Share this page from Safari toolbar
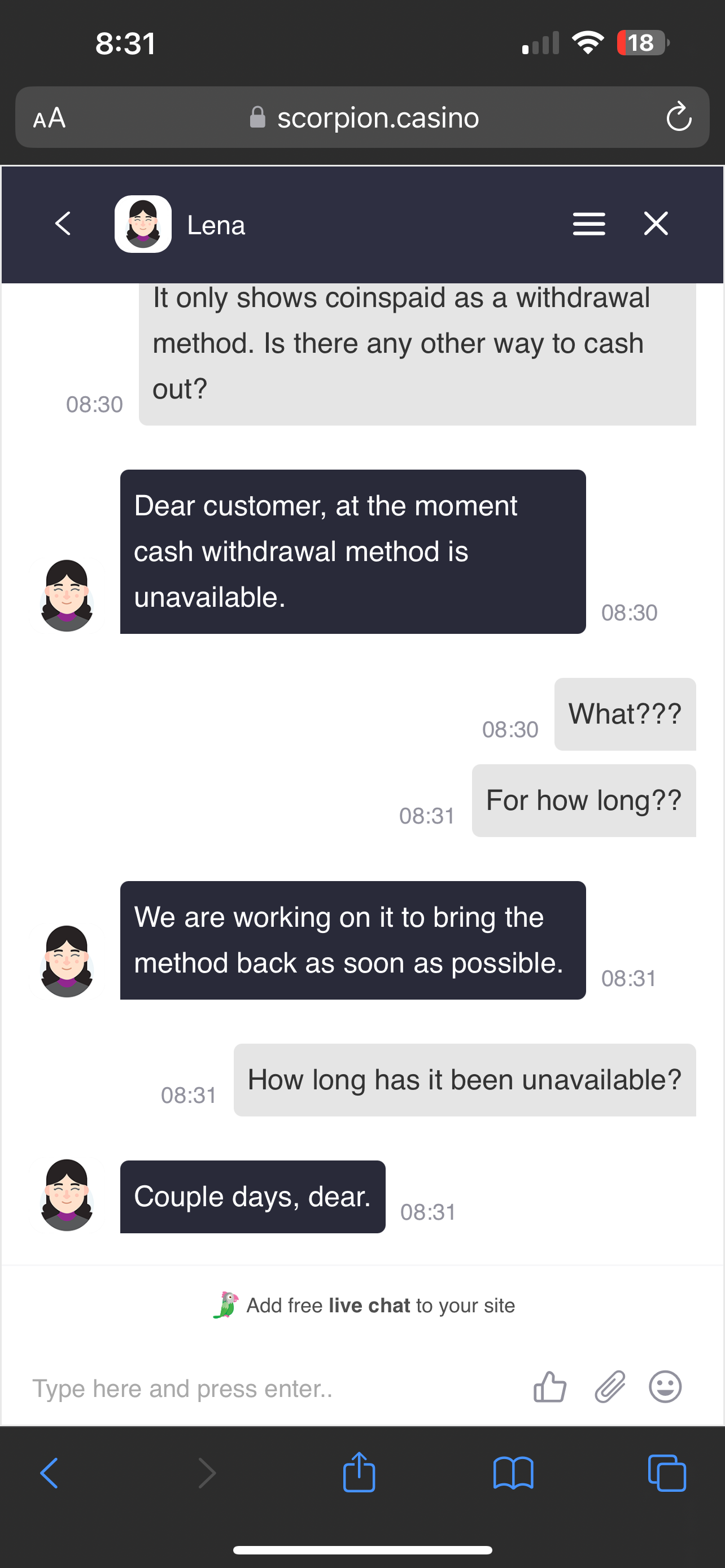 (359, 1473)
